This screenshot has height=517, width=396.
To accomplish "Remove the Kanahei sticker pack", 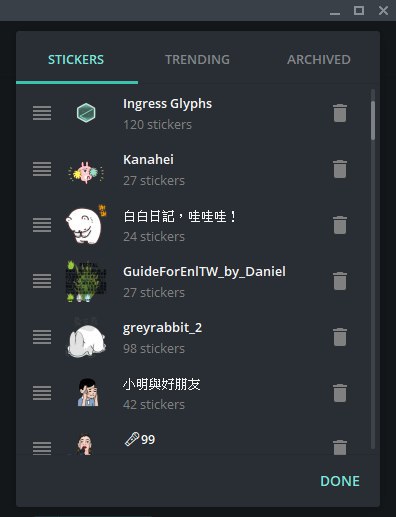I will tap(340, 169).
